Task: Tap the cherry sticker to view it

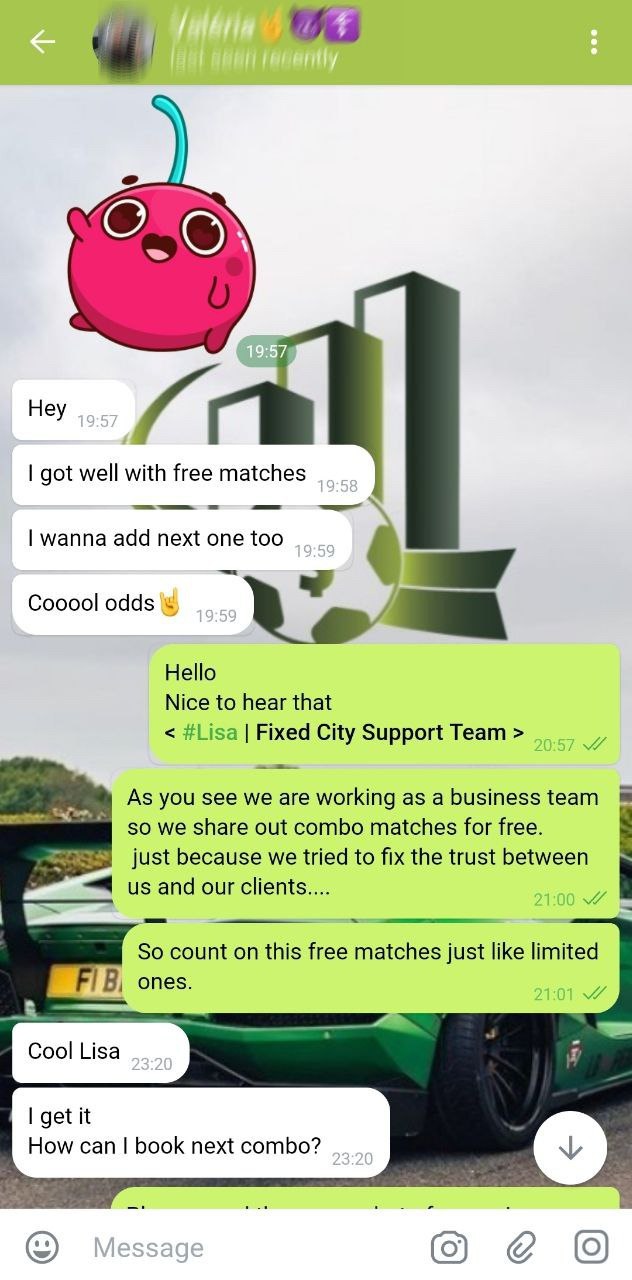Action: coord(160,250)
